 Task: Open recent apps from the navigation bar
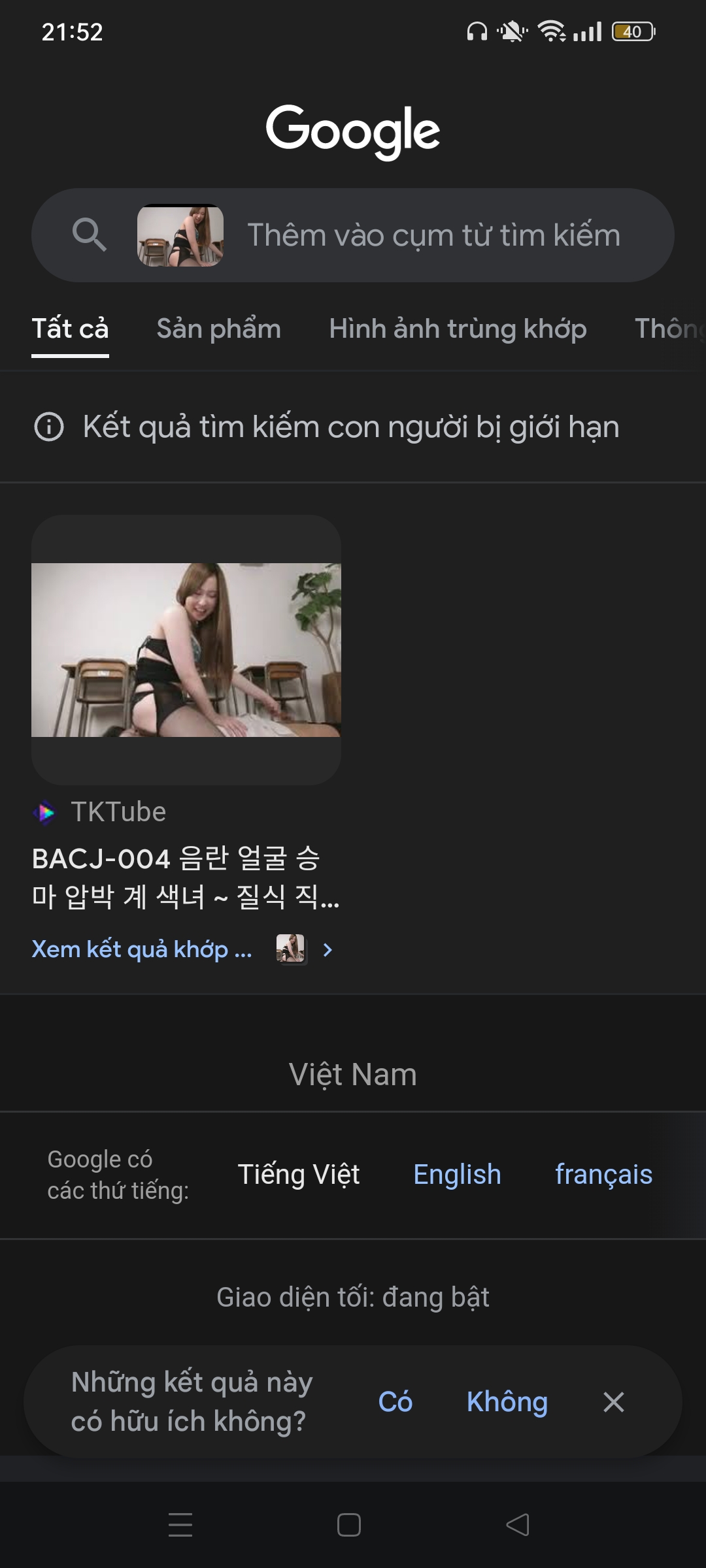[x=180, y=1525]
